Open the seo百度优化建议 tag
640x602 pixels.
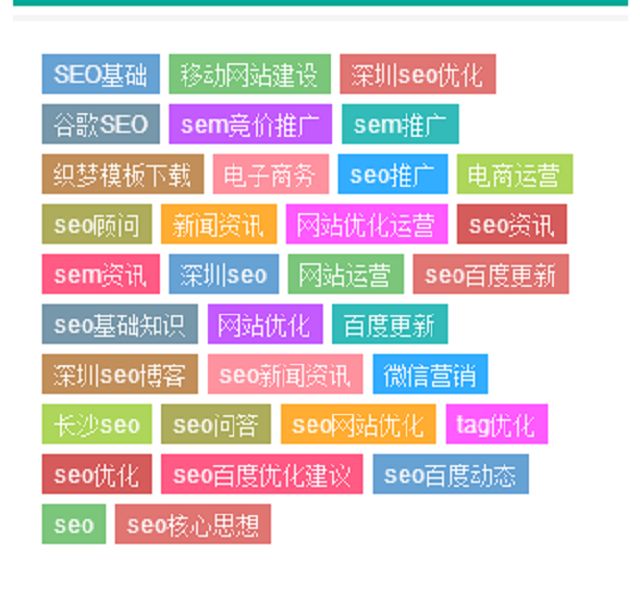(262, 474)
